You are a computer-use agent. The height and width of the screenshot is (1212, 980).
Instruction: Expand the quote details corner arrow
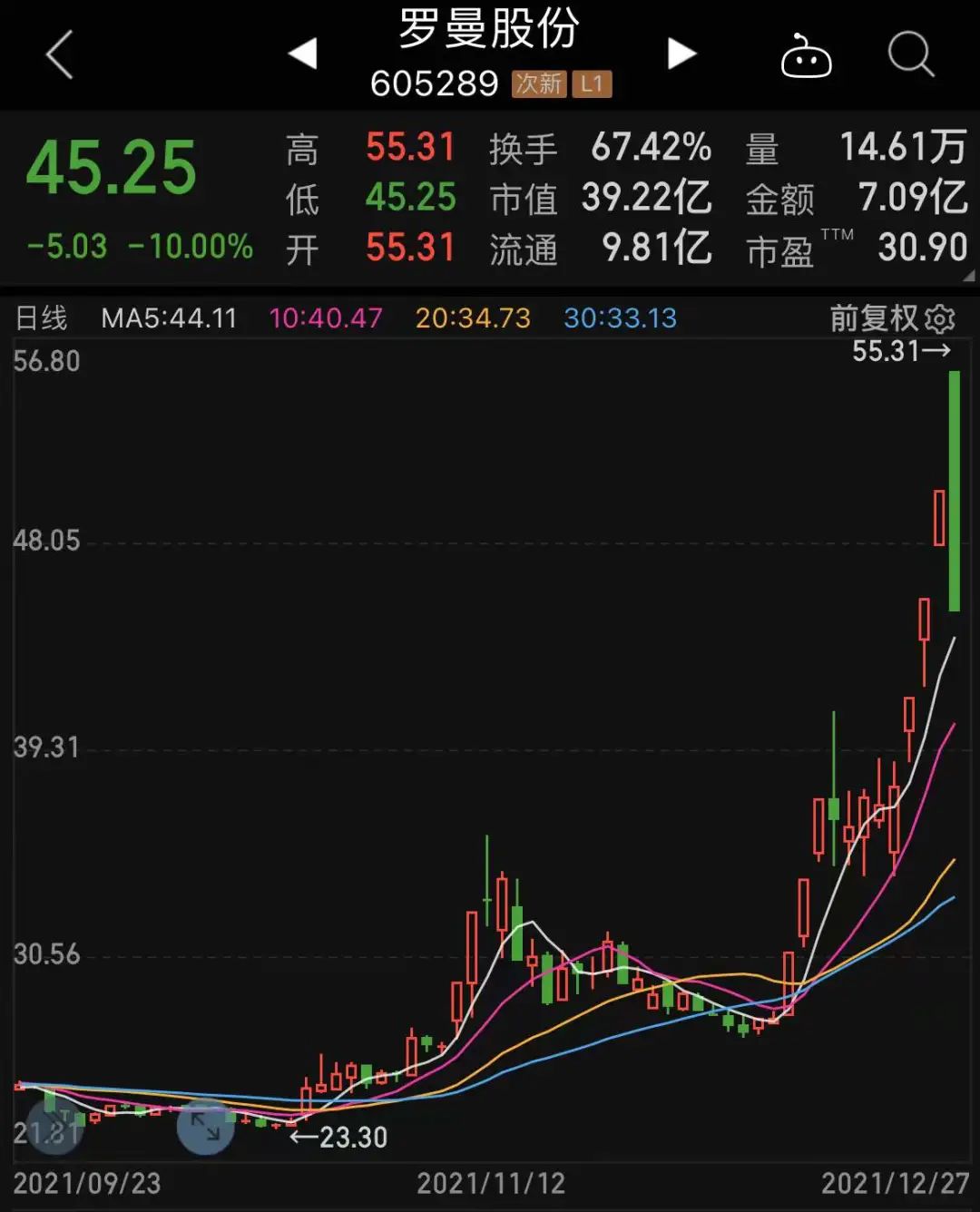click(968, 276)
